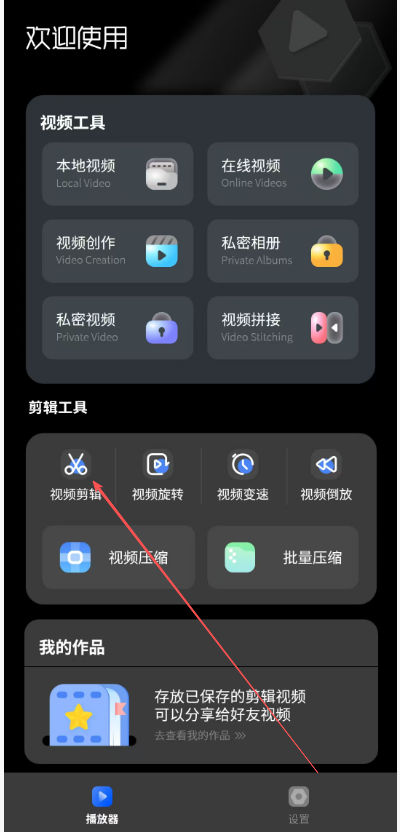Screen dimensions: 400x832
Task: Switch to the 播放器 tab
Action: click(x=102, y=804)
